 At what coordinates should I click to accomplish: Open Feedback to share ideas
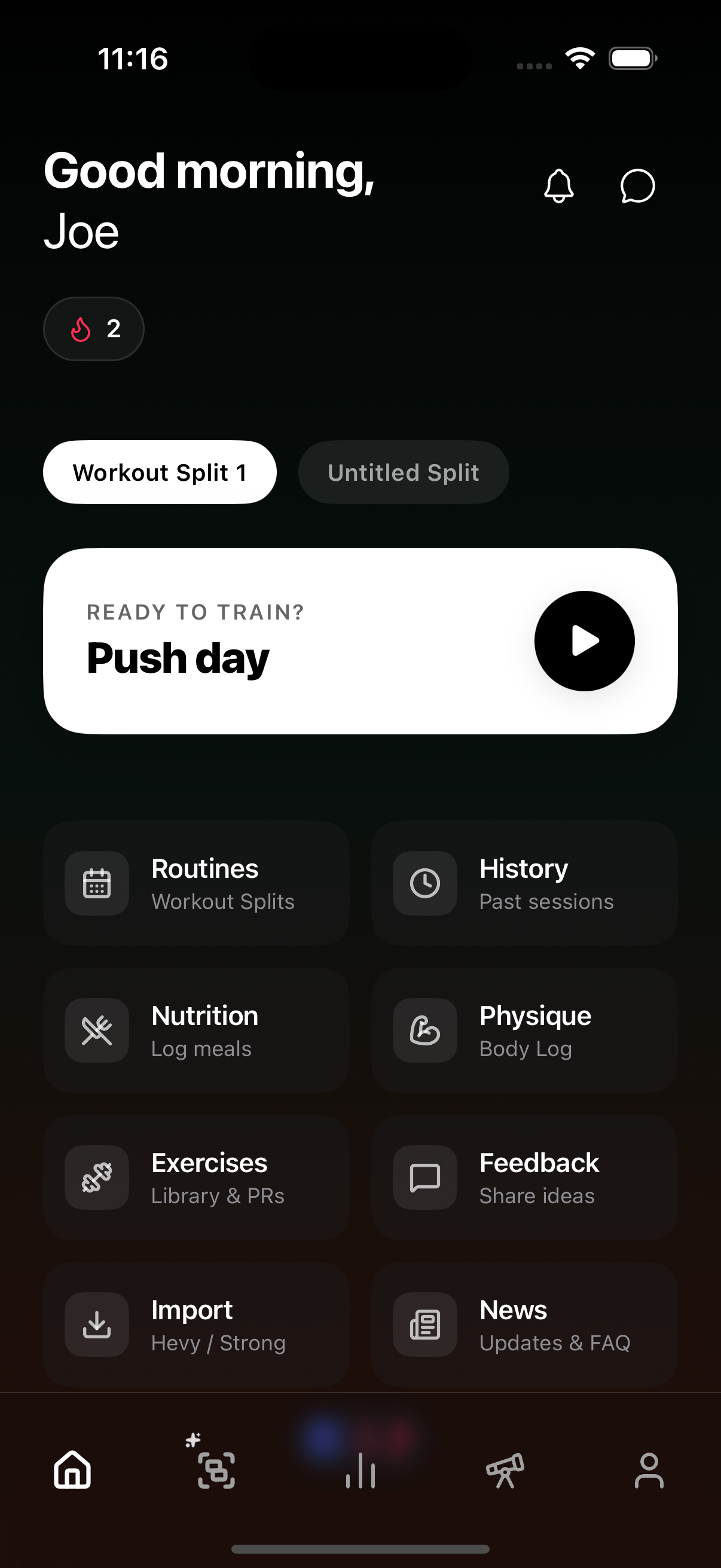524,1178
